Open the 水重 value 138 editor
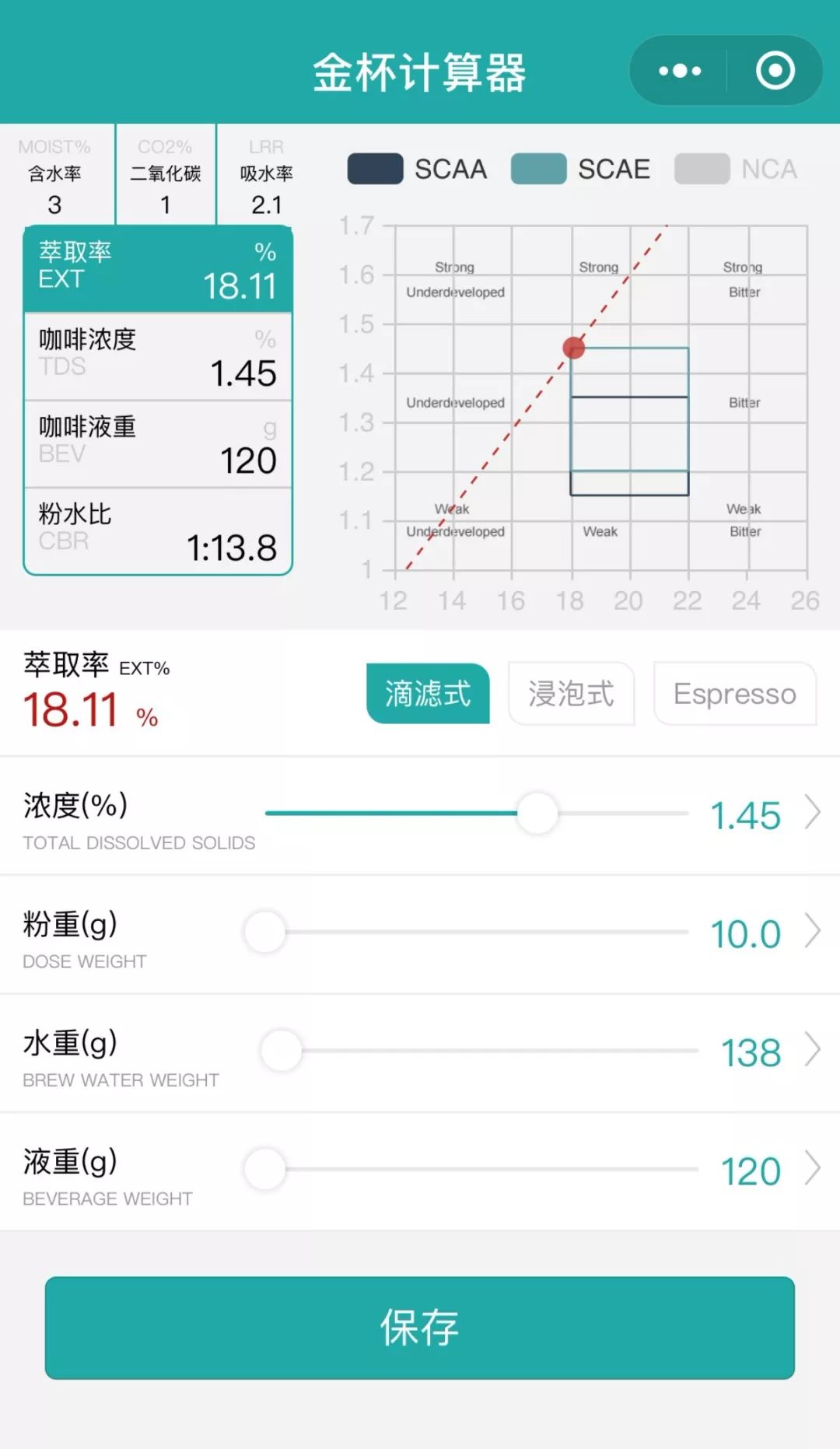The image size is (840, 1449). tap(770, 1052)
